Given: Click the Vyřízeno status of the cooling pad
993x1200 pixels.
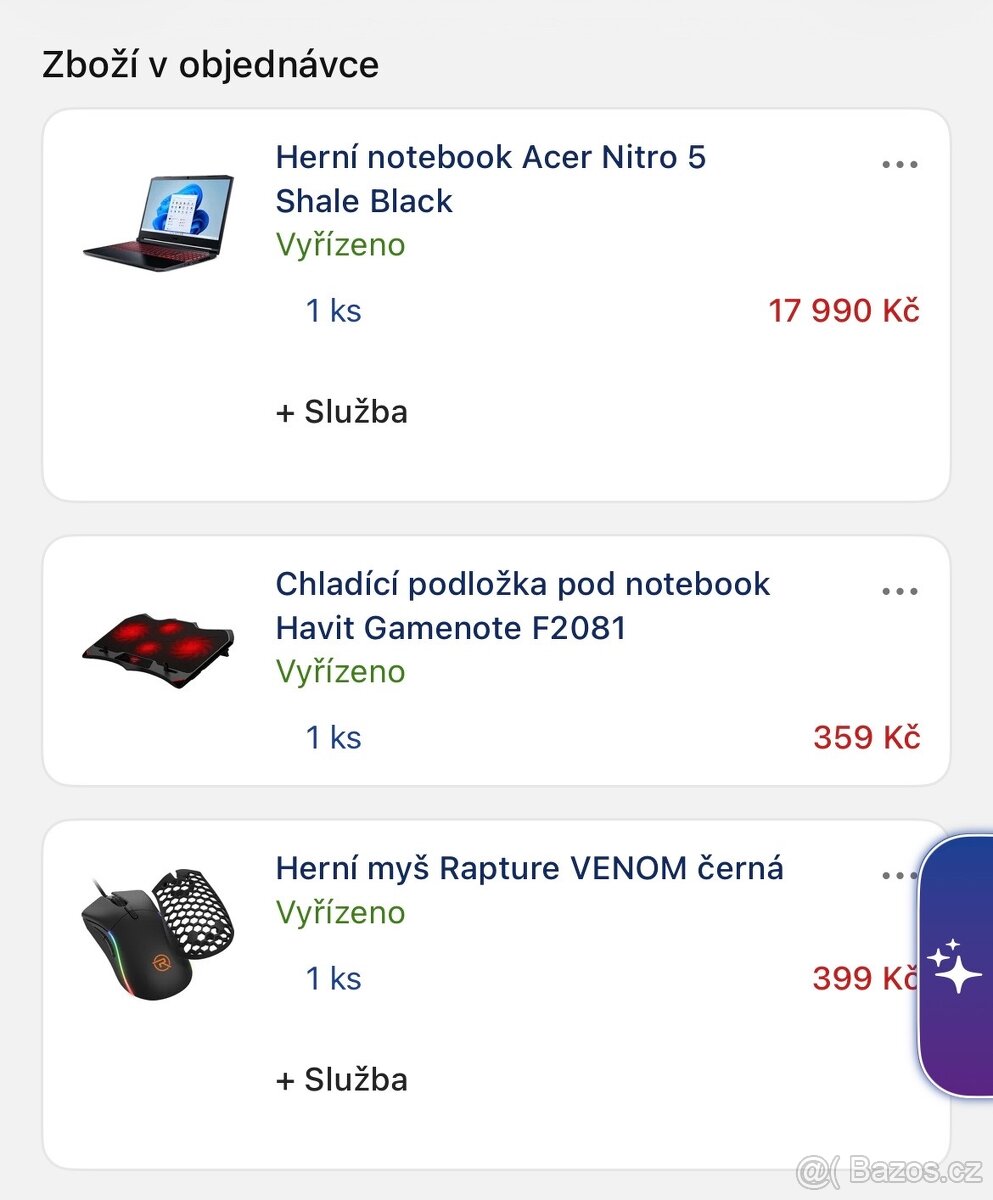Looking at the screenshot, I should tap(340, 671).
